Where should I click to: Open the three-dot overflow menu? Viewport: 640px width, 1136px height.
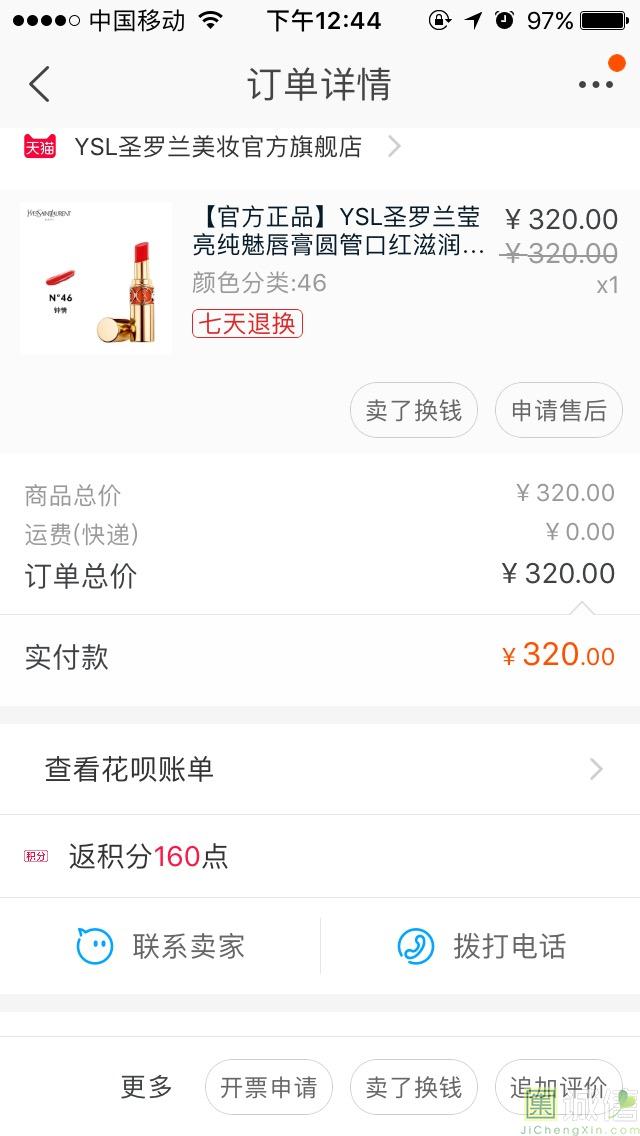coord(596,84)
